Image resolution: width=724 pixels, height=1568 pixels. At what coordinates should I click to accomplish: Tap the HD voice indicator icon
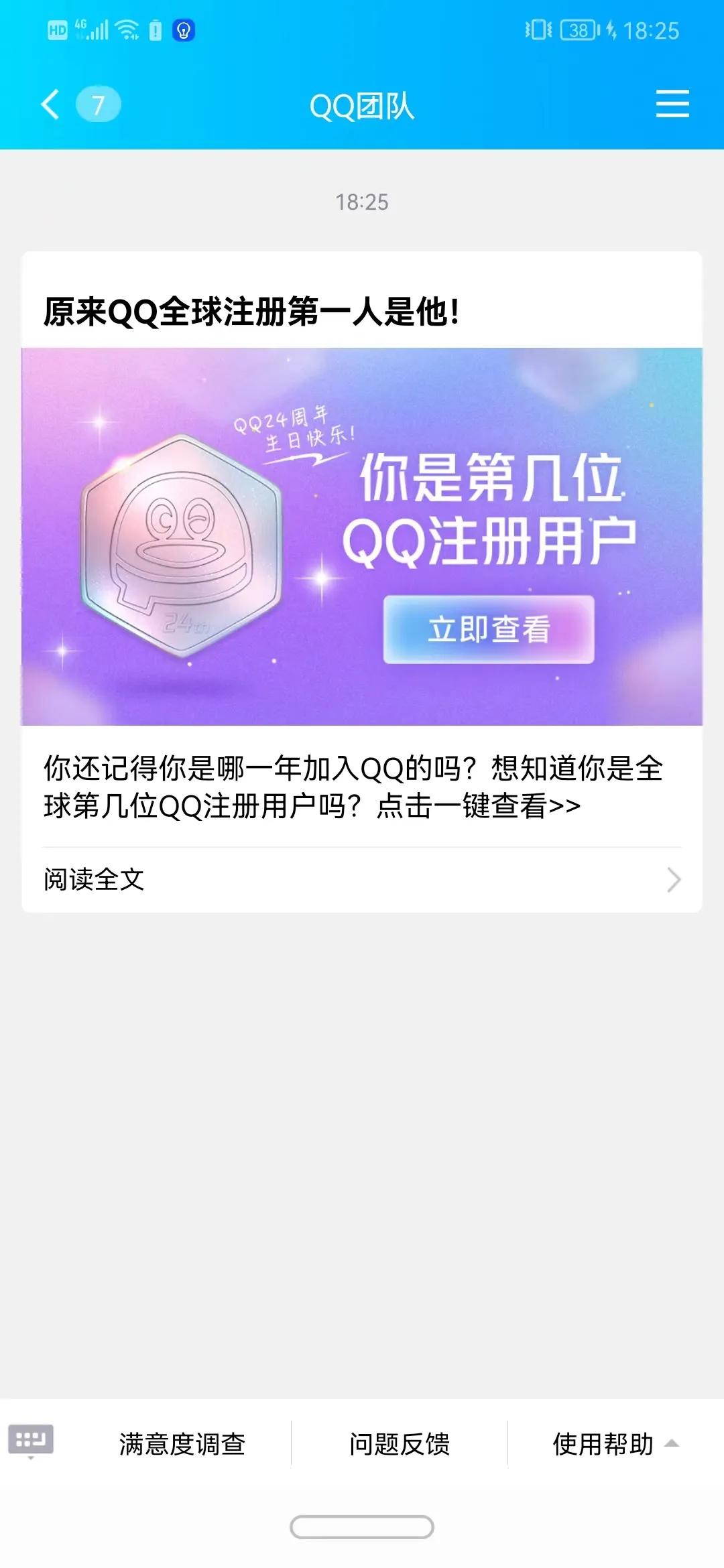[57, 28]
